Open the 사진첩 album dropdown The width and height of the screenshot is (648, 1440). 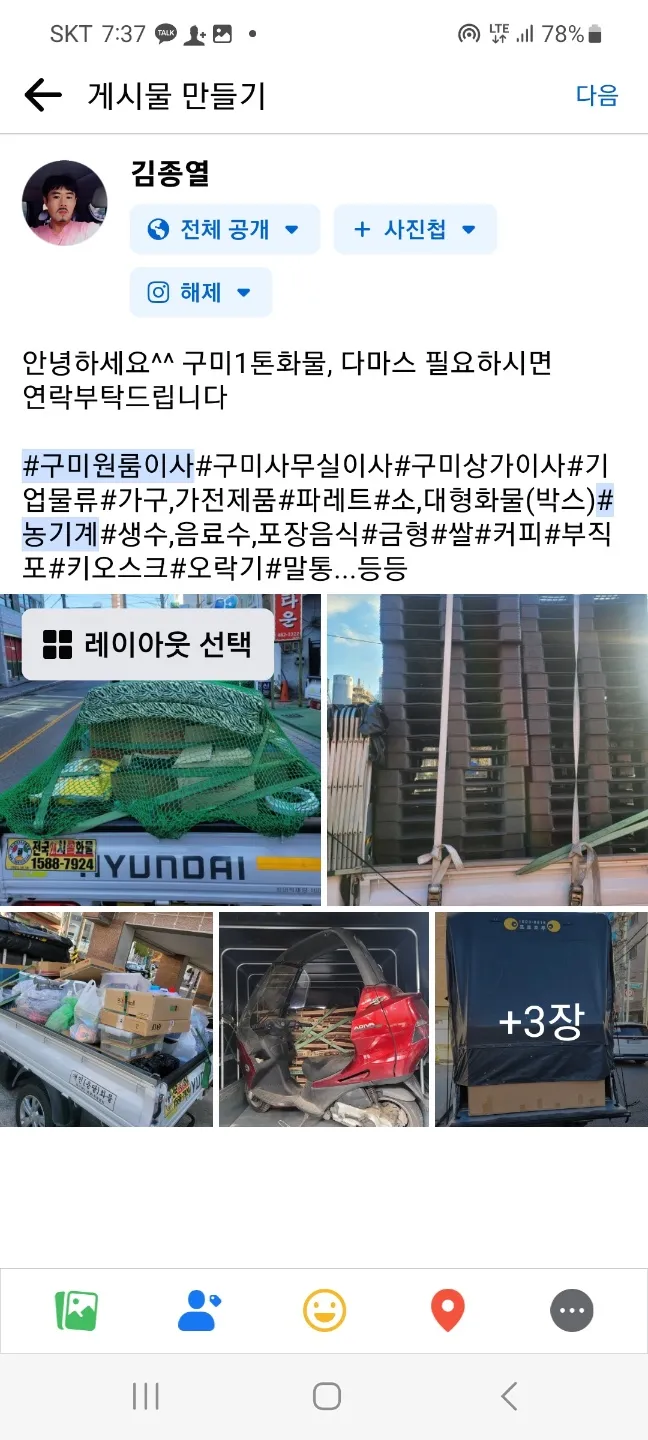point(415,230)
